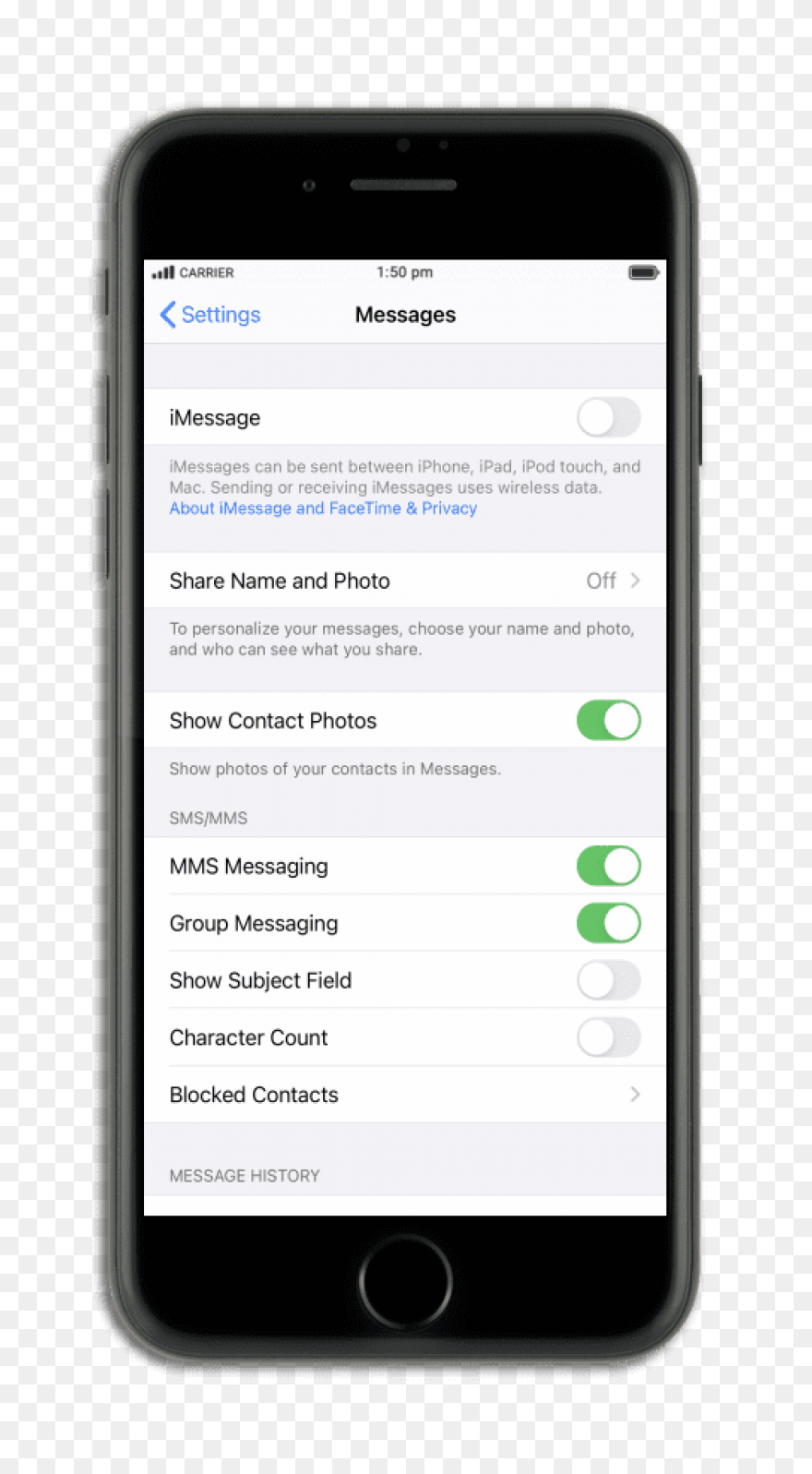Screen dimensions: 812x1474
Task: Enable Show Subject Field
Action: click(608, 980)
